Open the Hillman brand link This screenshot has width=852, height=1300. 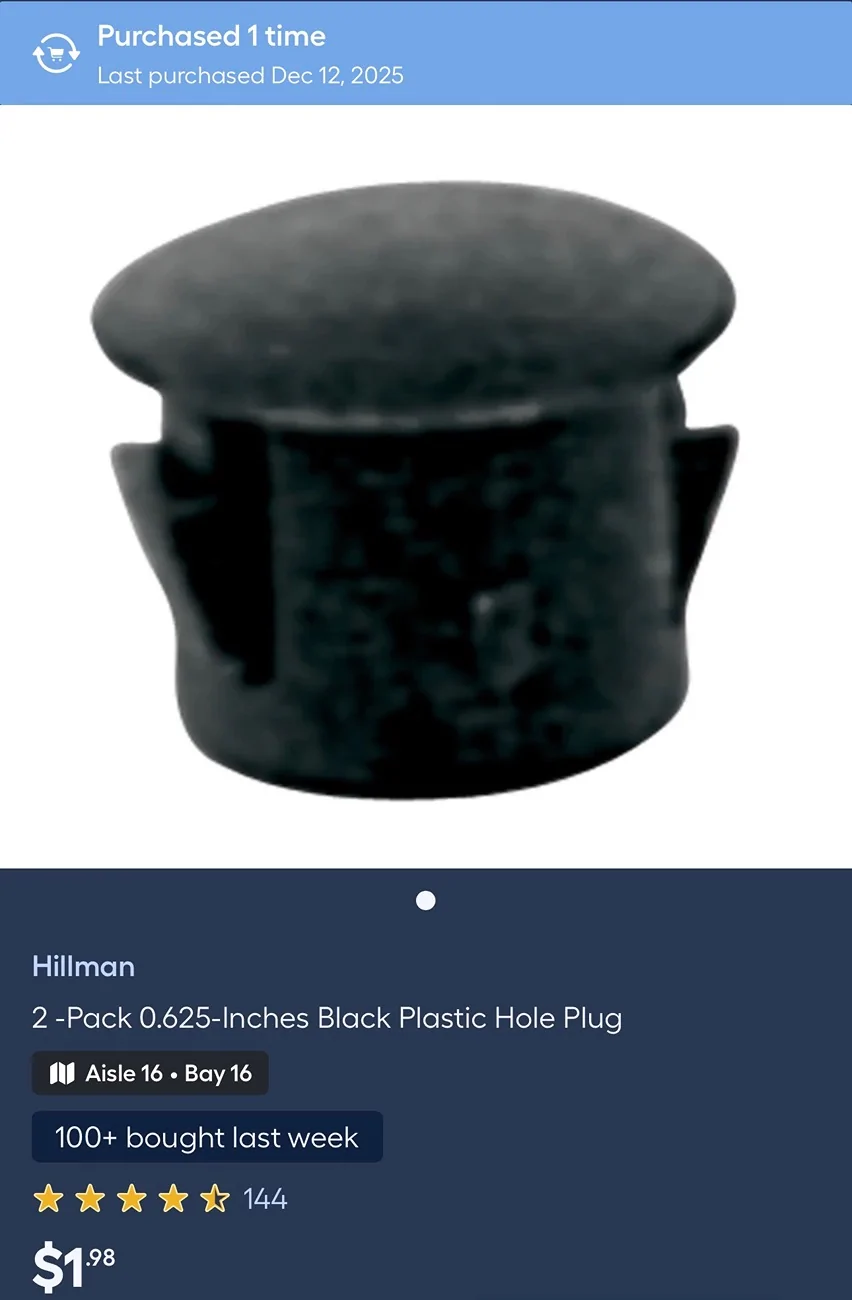click(83, 966)
